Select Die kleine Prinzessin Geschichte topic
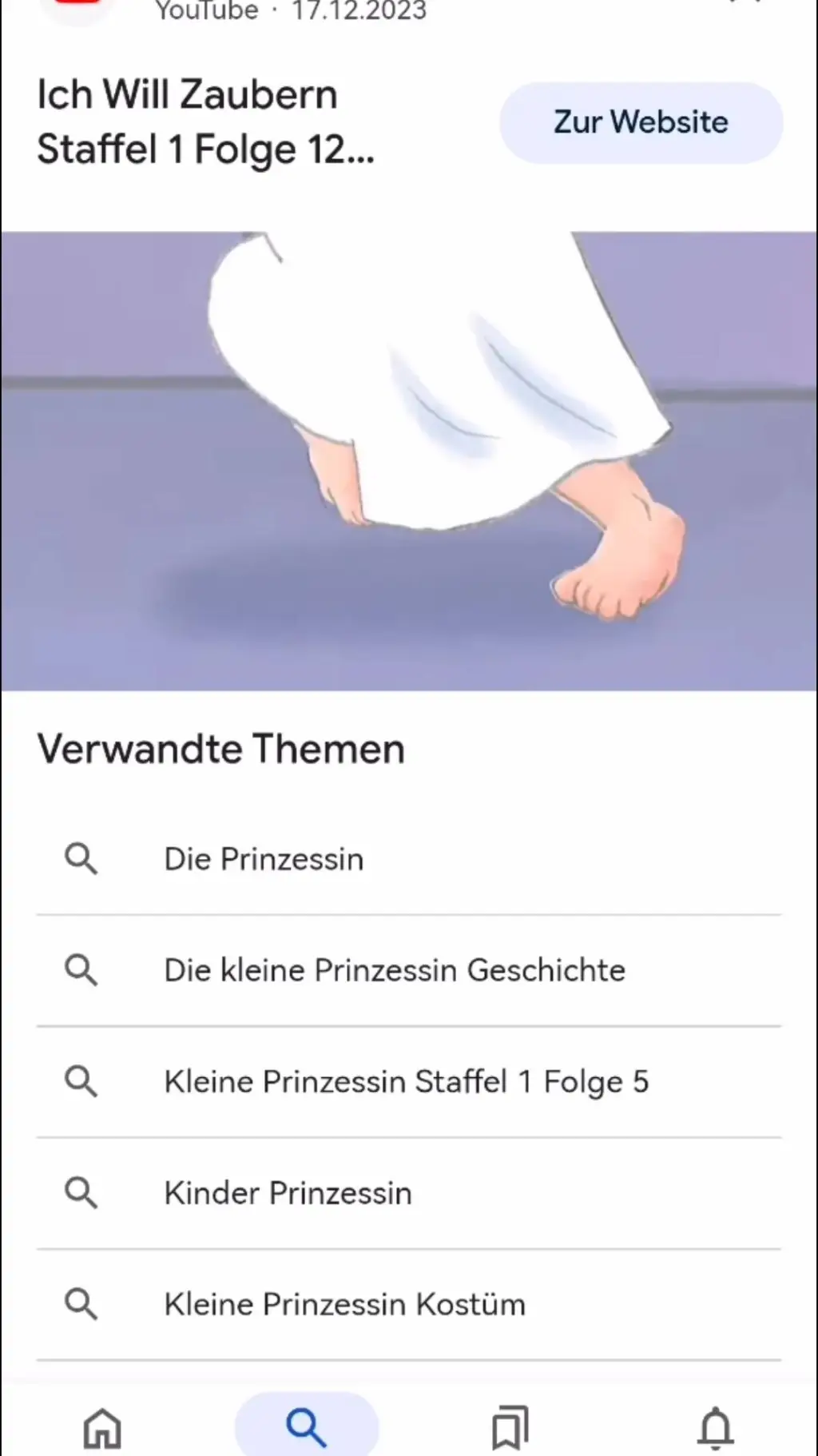Viewport: 818px width, 1456px height. (395, 970)
